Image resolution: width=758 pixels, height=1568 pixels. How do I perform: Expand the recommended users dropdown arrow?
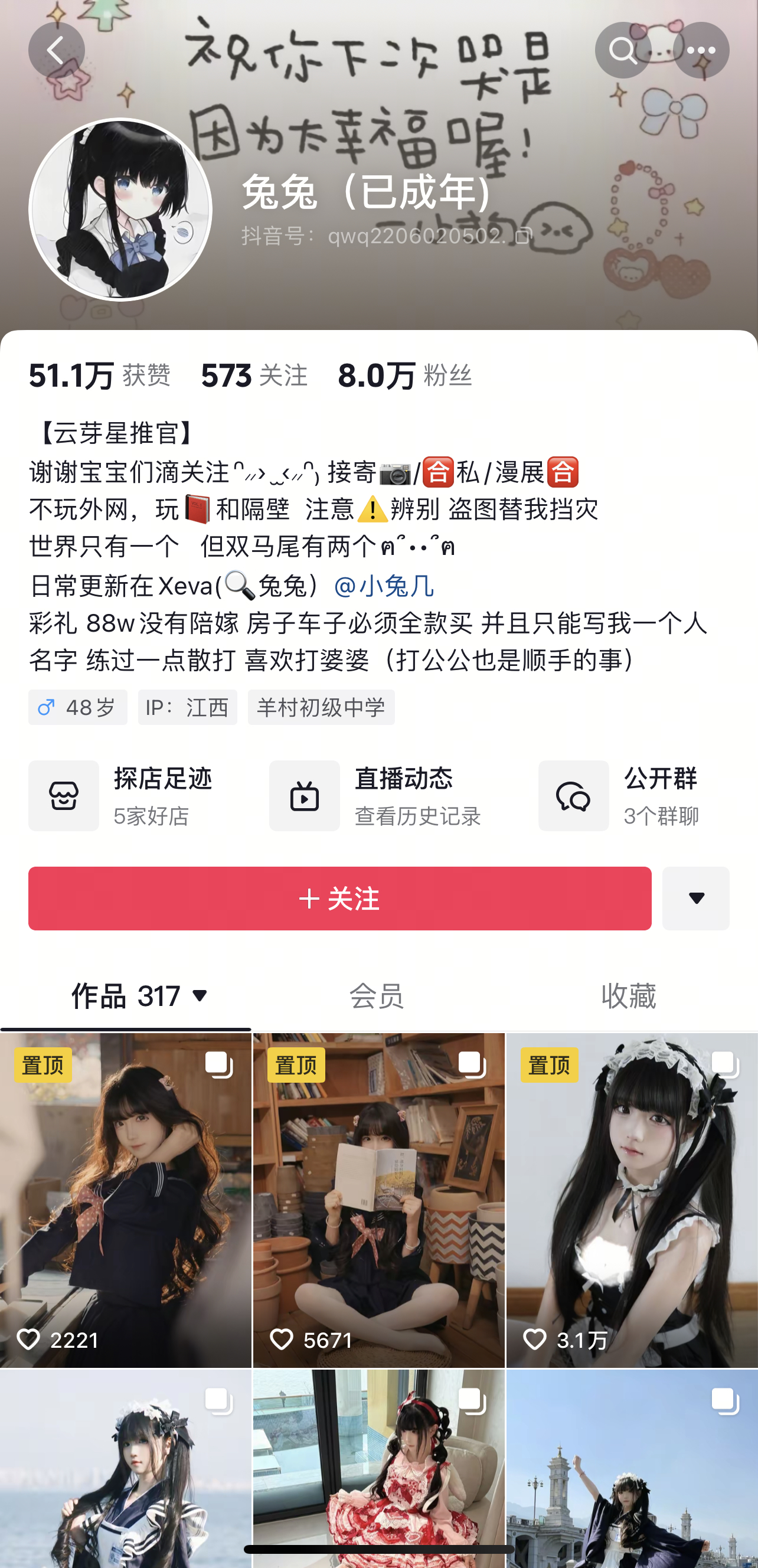pyautogui.click(x=695, y=898)
